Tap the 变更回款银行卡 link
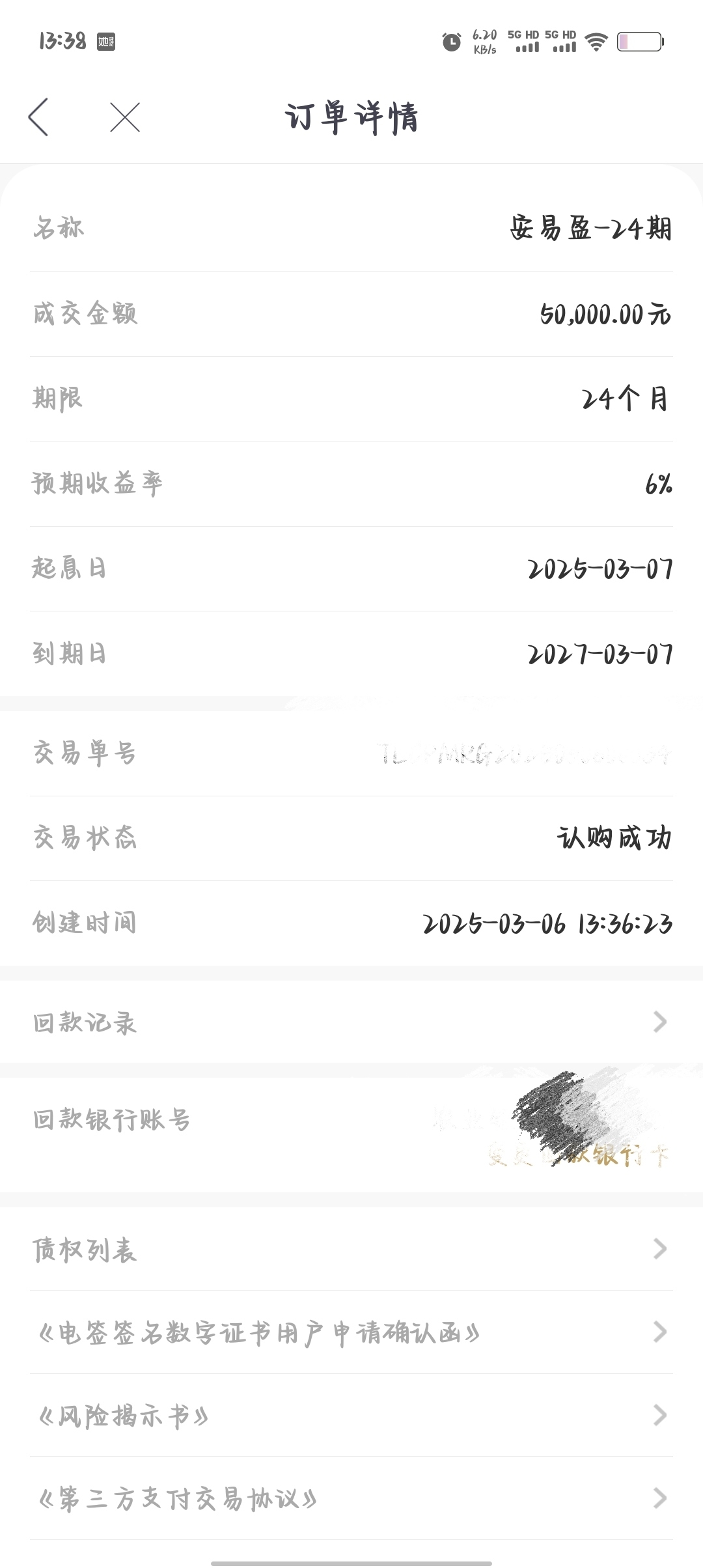This screenshot has height=1568, width=703. coord(578,1156)
